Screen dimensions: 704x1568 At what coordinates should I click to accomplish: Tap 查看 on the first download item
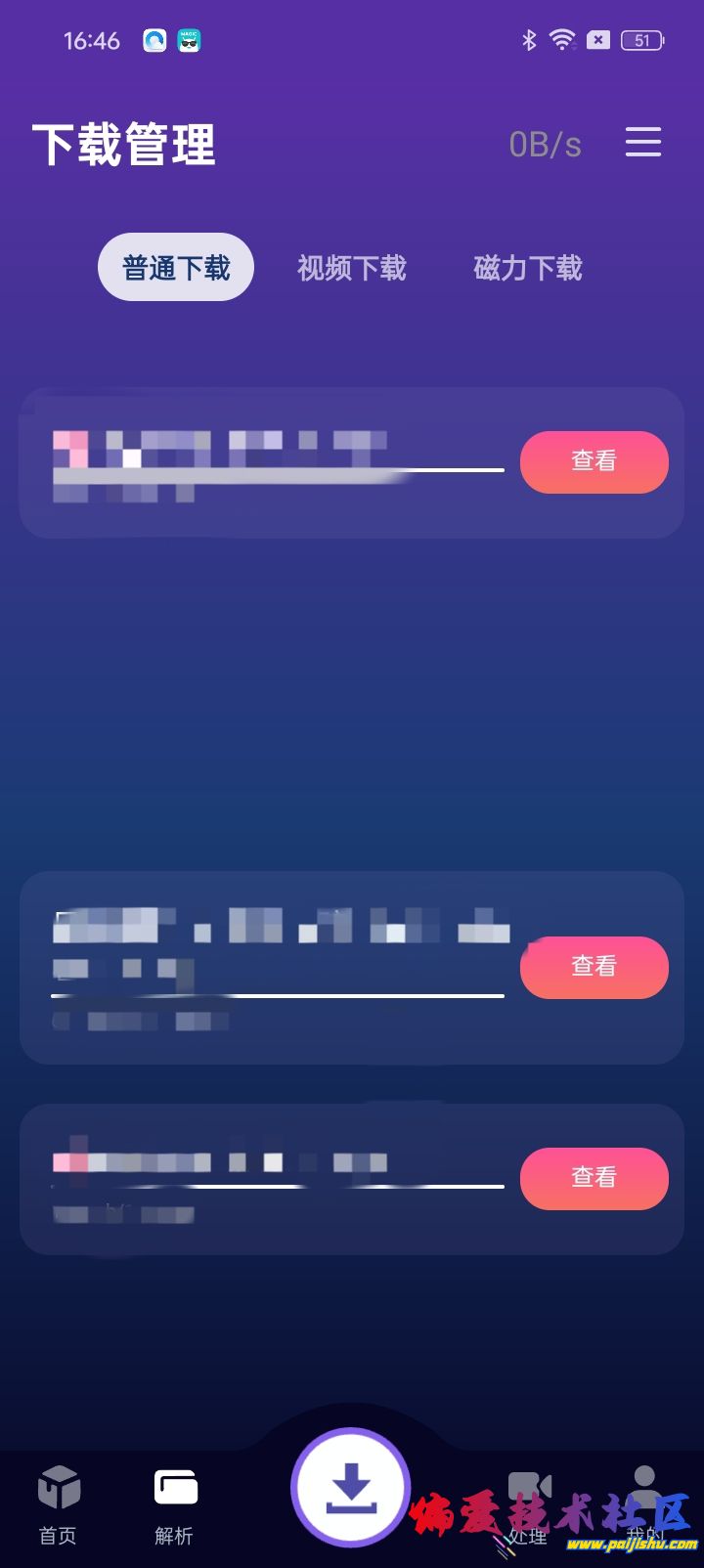click(594, 461)
